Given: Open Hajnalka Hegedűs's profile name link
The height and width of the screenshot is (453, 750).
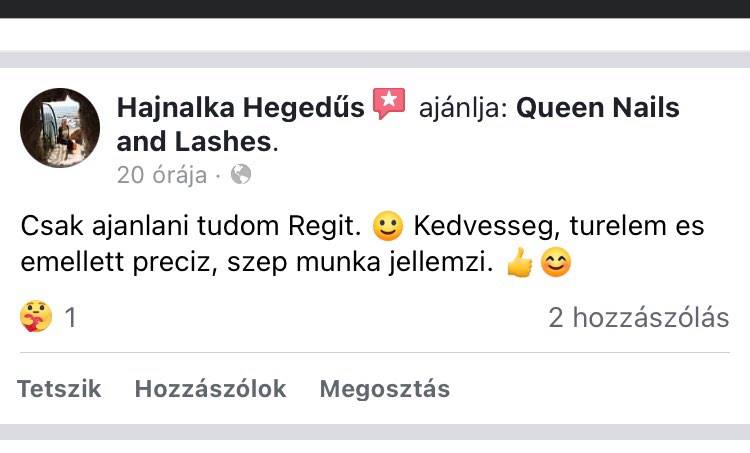Looking at the screenshot, I should (240, 107).
